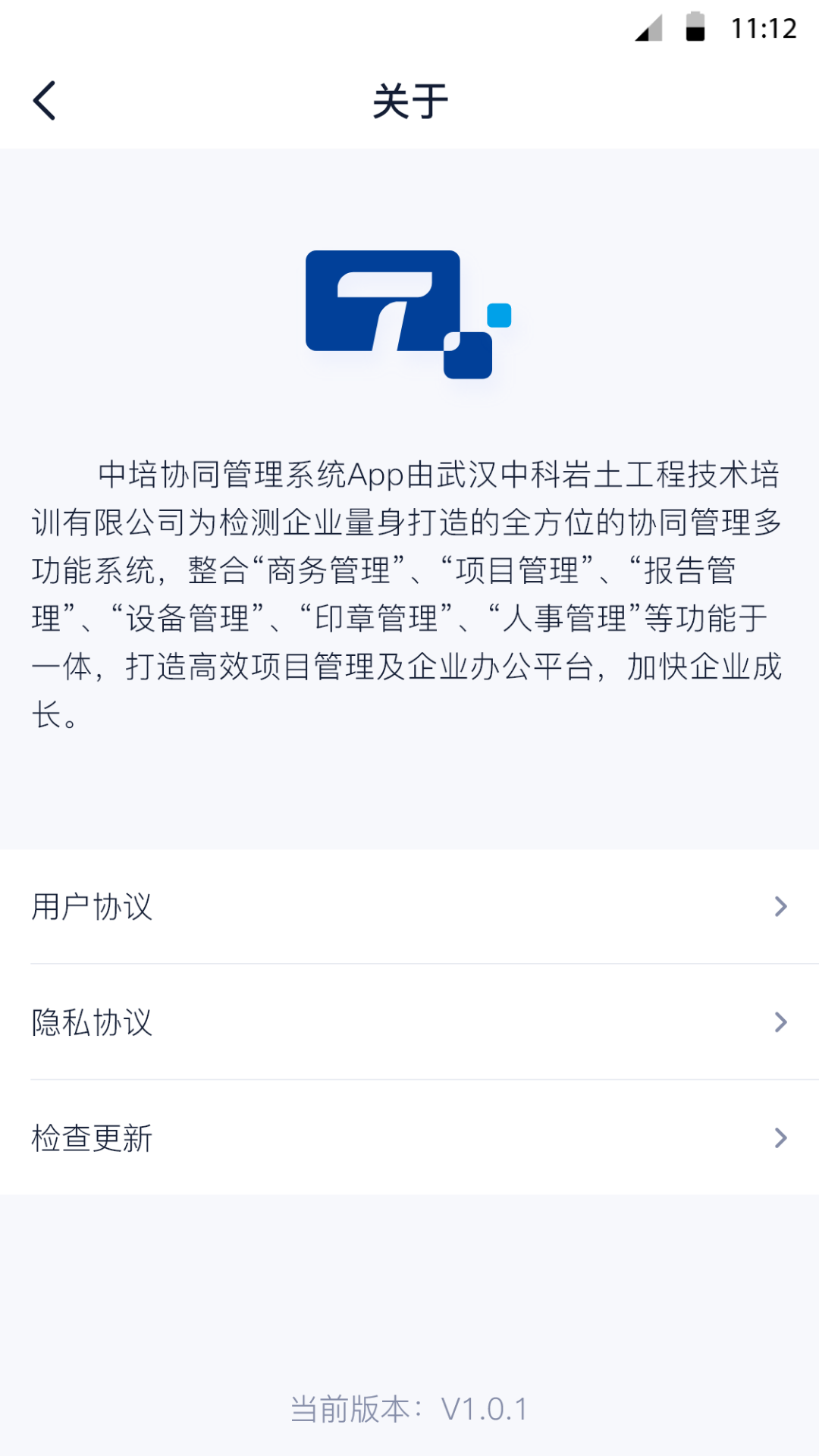Select 检查更新 to check for updates

coord(93,1137)
